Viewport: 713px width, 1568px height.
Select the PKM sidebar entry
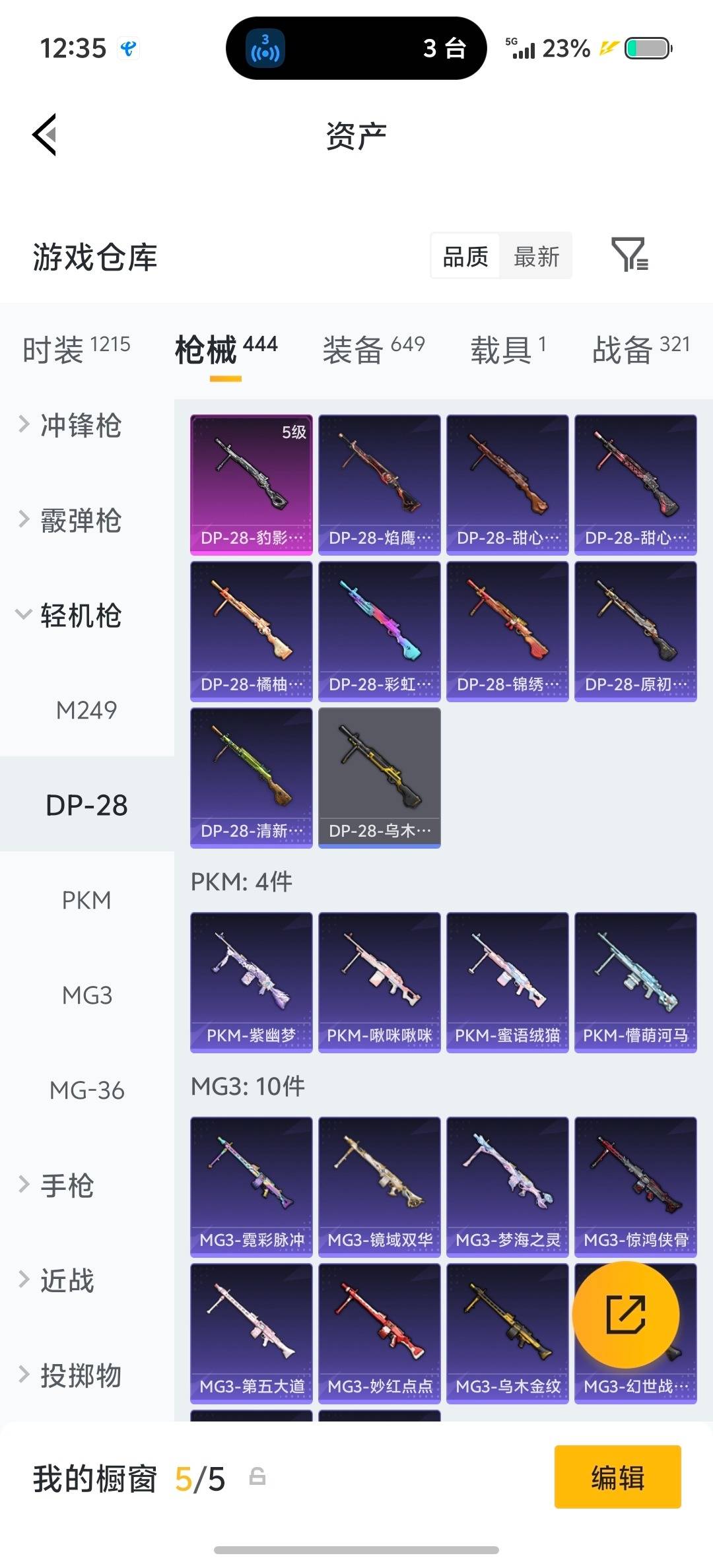tap(86, 901)
